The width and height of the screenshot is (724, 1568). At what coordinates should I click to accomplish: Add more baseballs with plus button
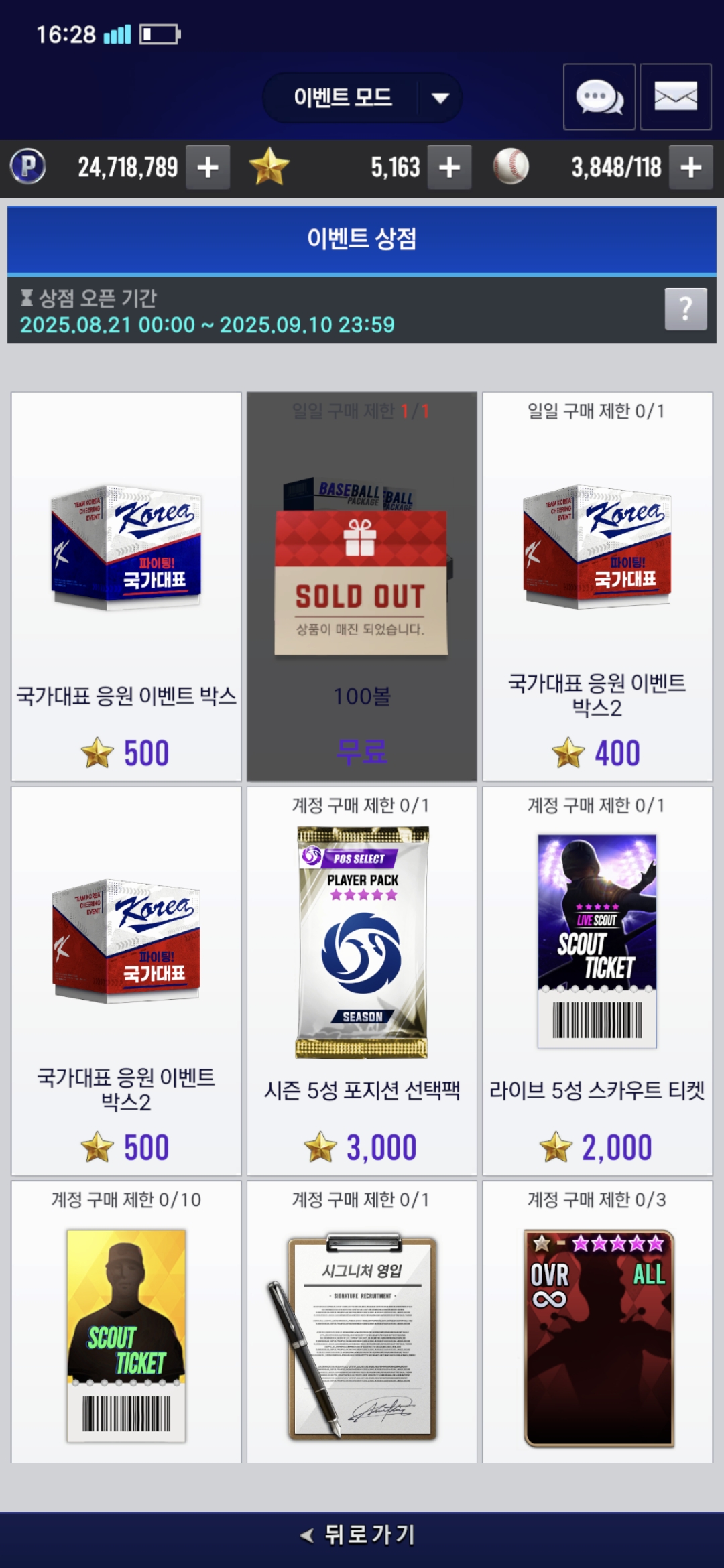click(690, 167)
